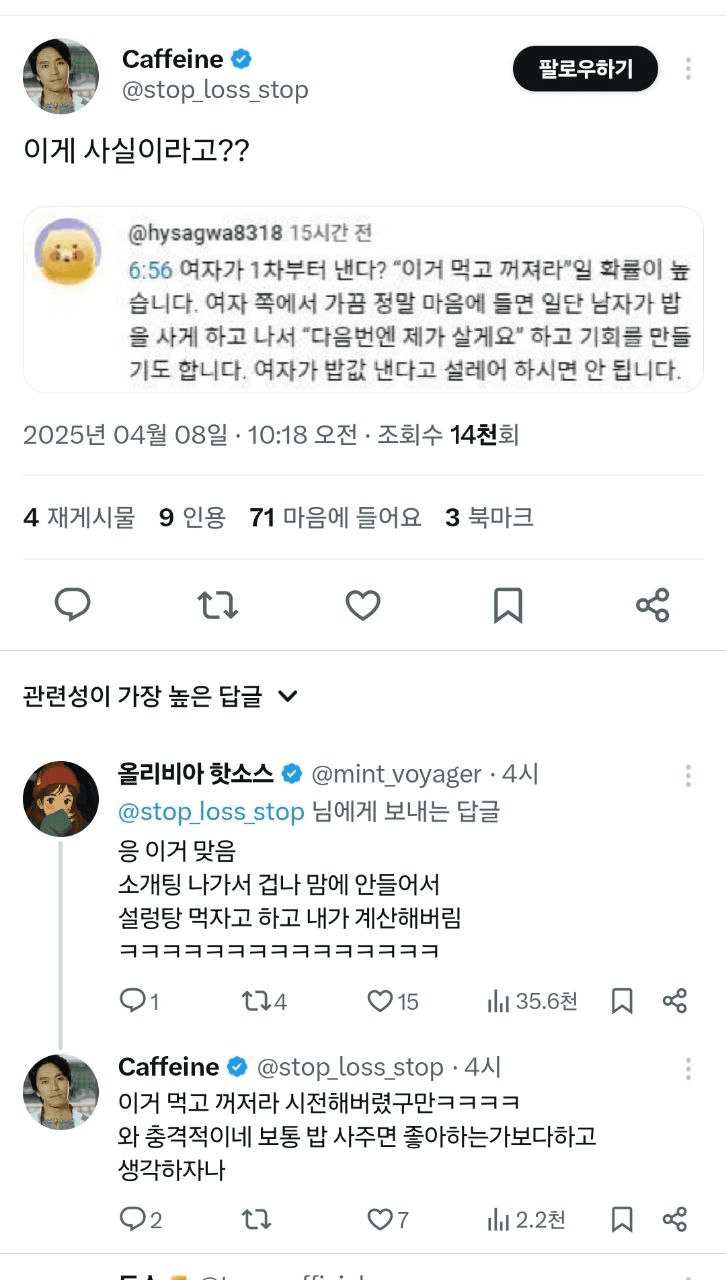This screenshot has width=726, height=1280.
Task: Share Caffeine's reply starting with 이거 먹고 꺼저라
Action: point(675,1219)
